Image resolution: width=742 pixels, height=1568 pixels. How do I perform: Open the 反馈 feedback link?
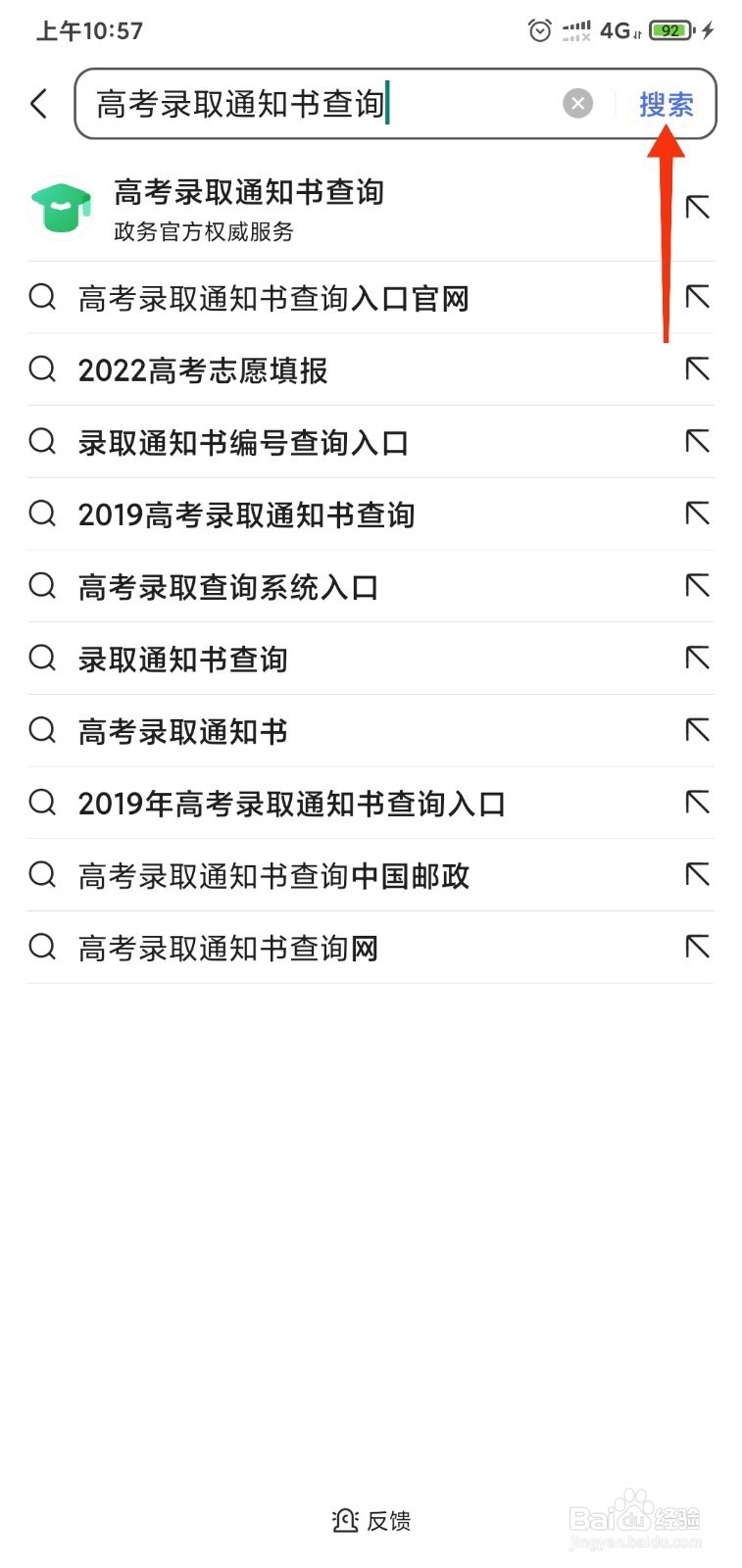(x=371, y=1520)
